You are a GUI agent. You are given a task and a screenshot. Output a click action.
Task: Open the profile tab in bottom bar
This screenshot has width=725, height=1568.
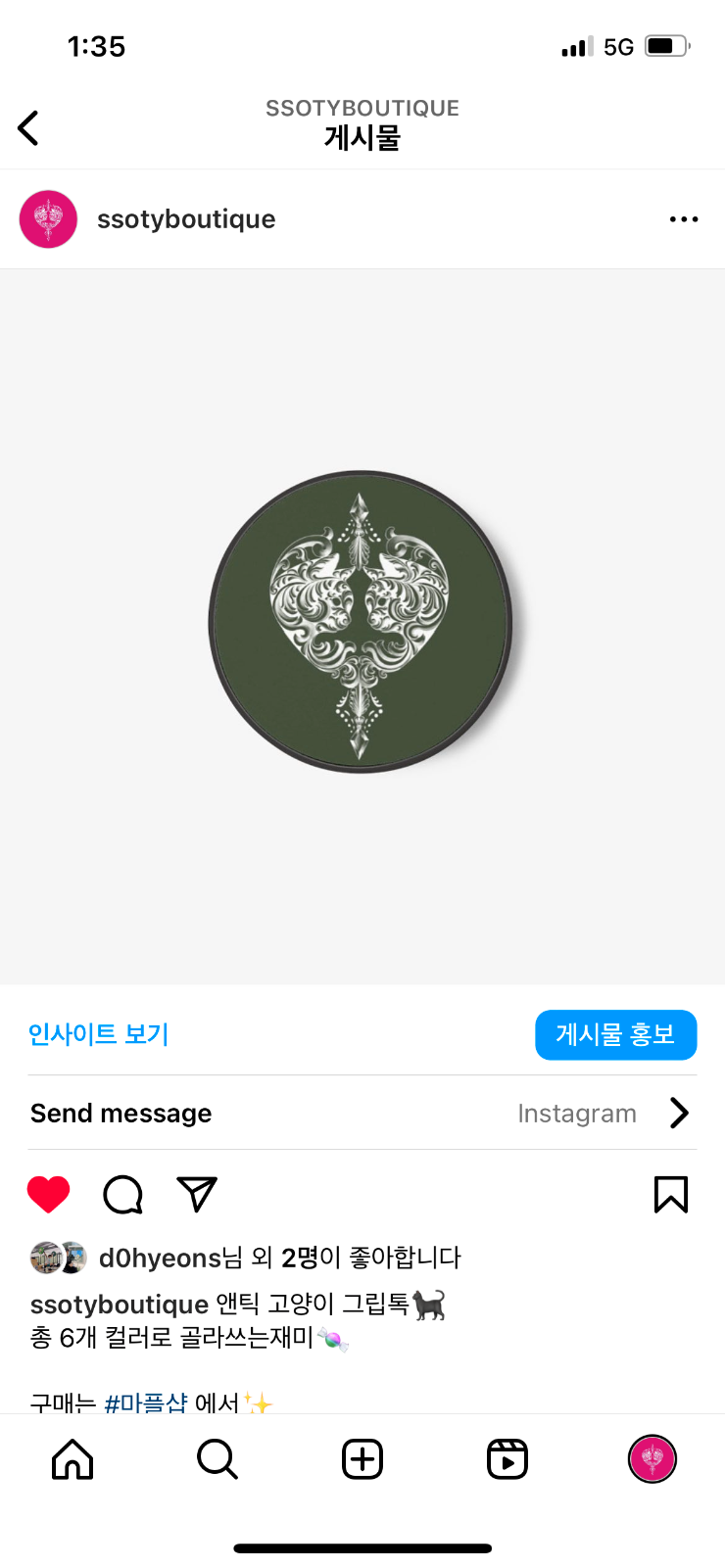(652, 1459)
